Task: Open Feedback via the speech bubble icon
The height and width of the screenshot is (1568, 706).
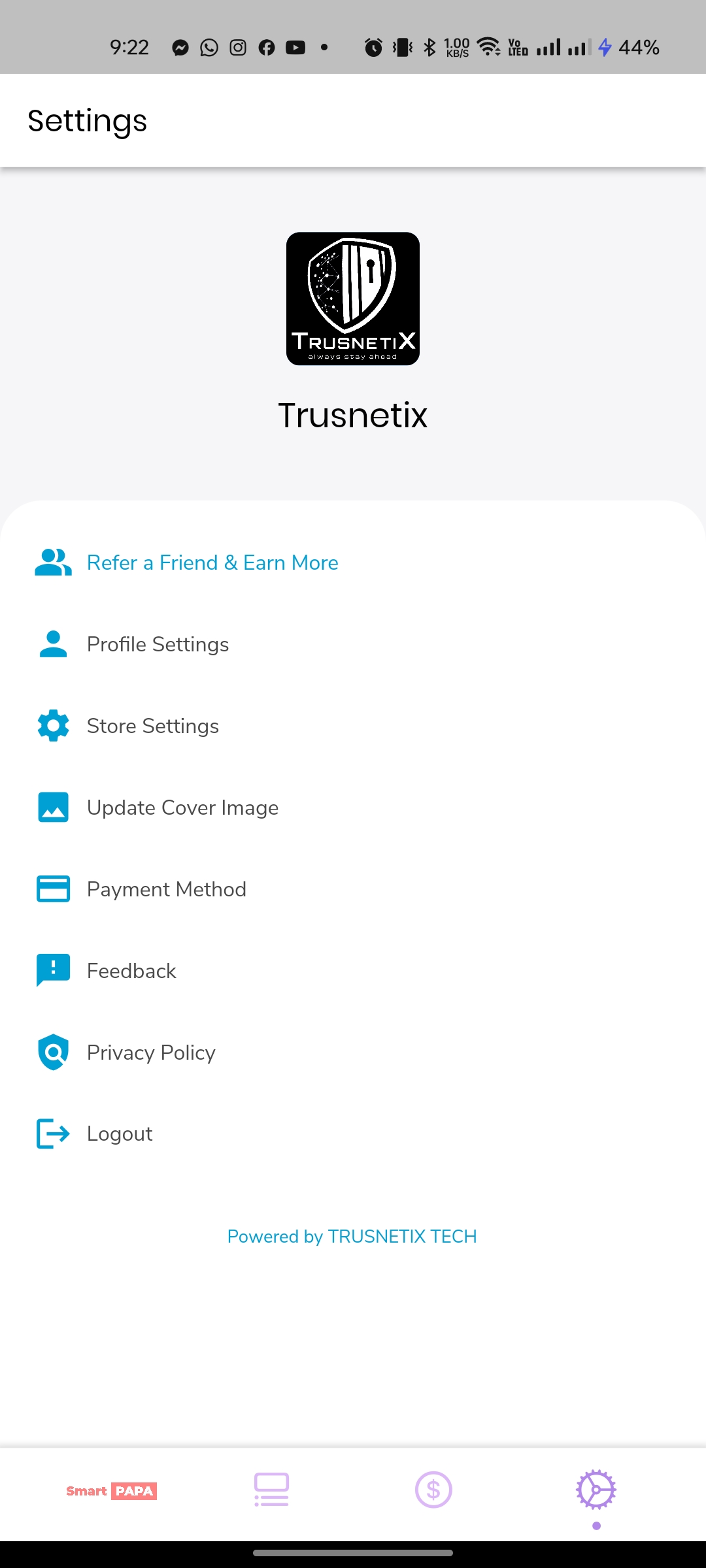Action: [x=53, y=970]
